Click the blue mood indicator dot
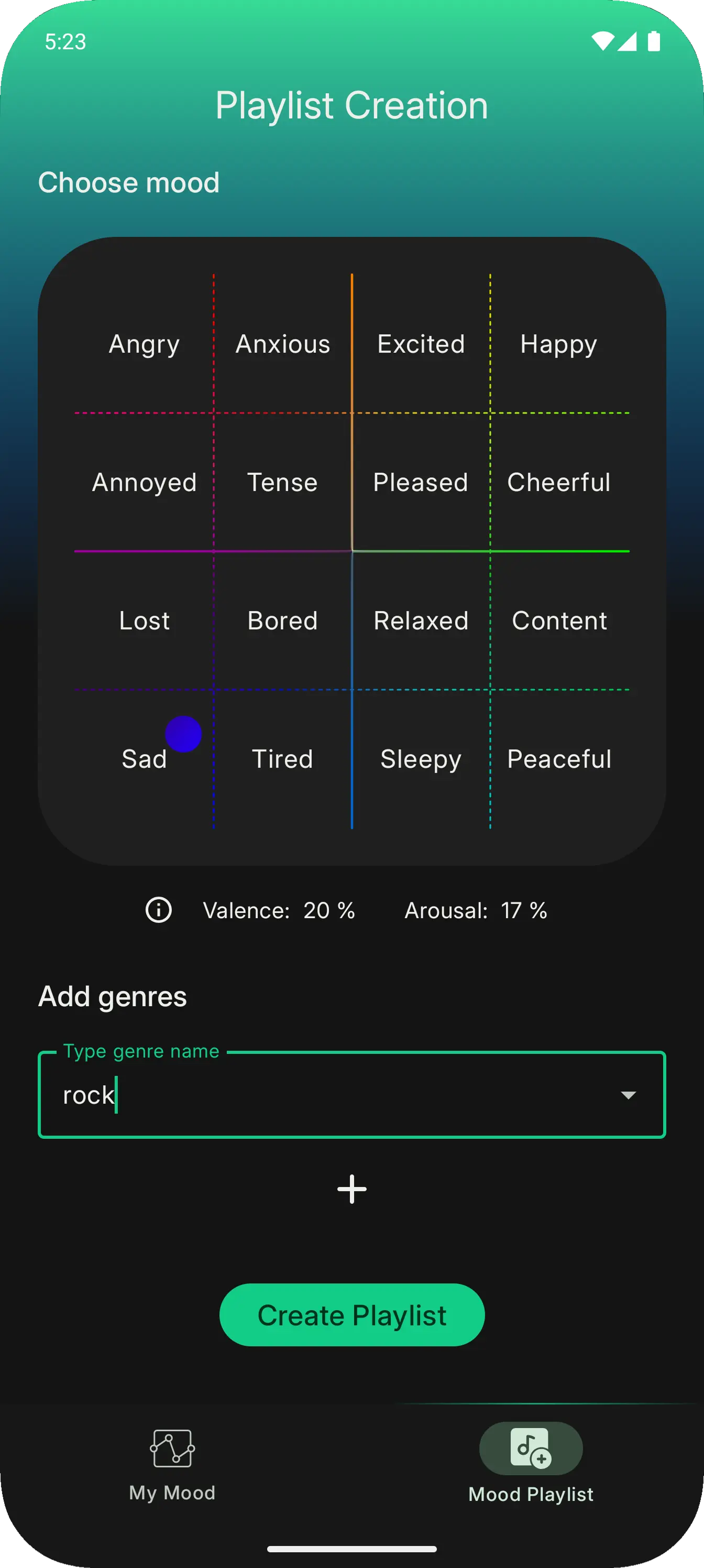The width and height of the screenshot is (704, 1568). (184, 735)
